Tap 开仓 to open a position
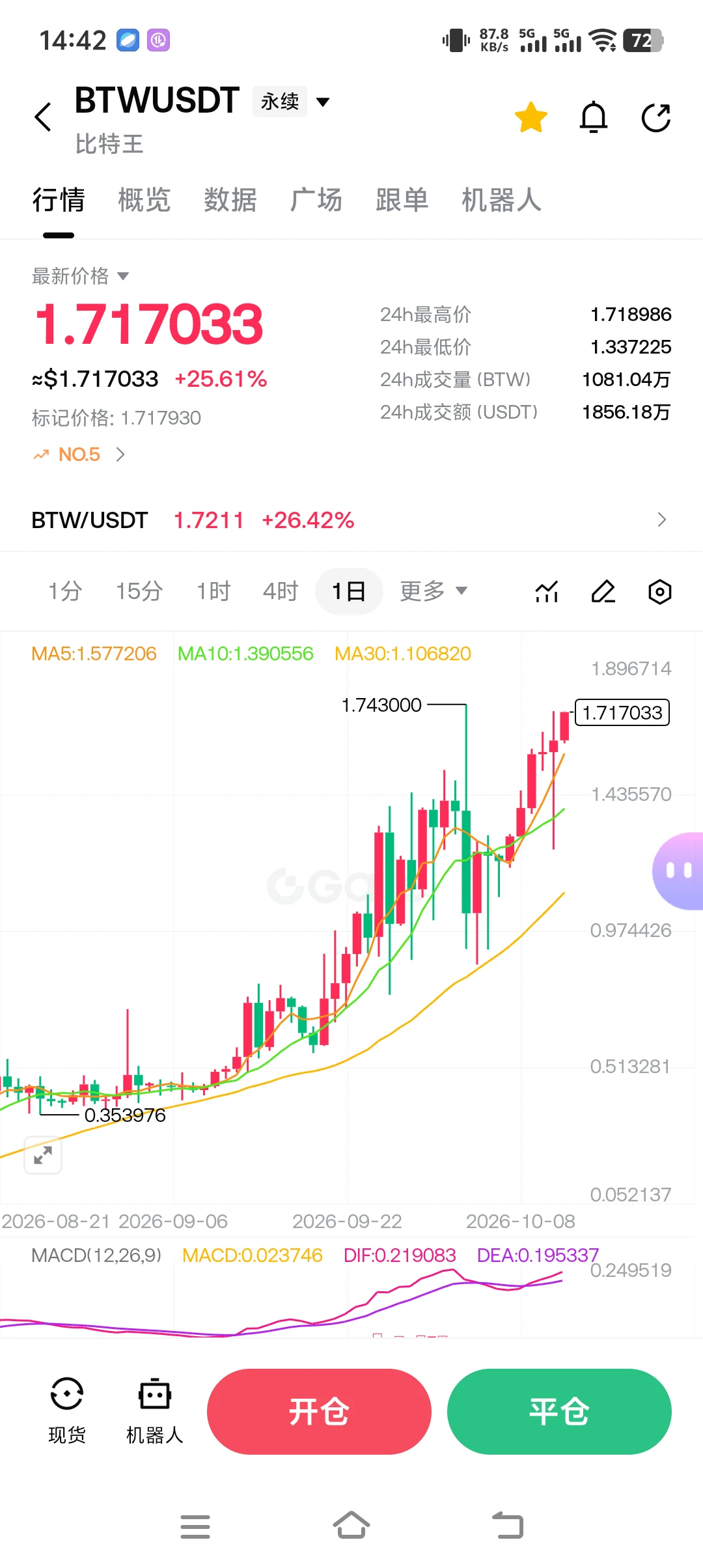 click(319, 1412)
